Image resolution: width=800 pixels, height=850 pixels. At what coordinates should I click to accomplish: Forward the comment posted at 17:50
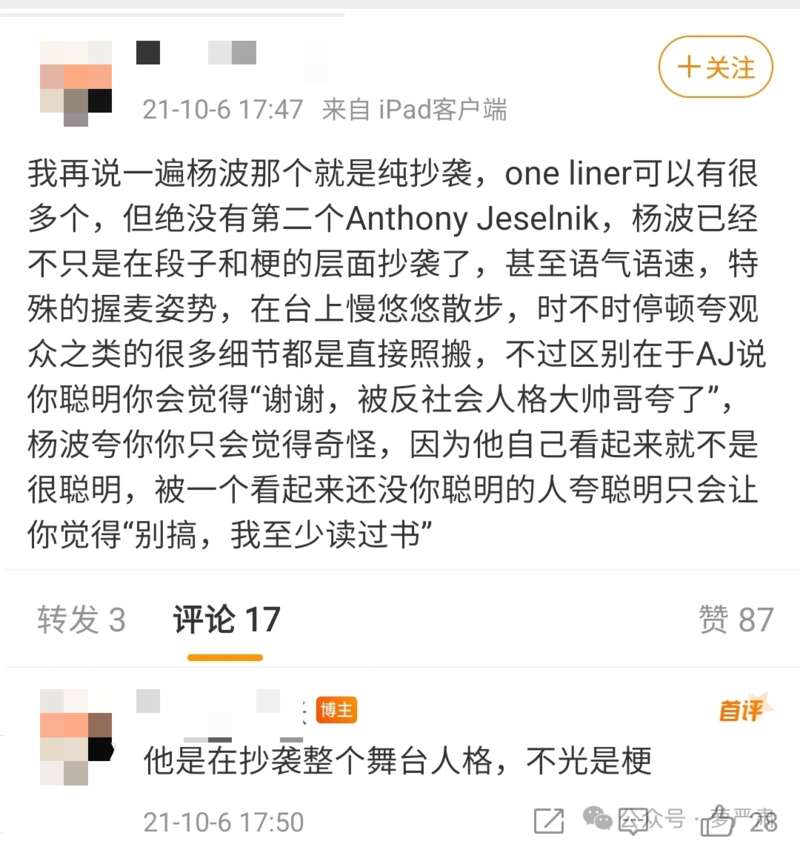(548, 822)
